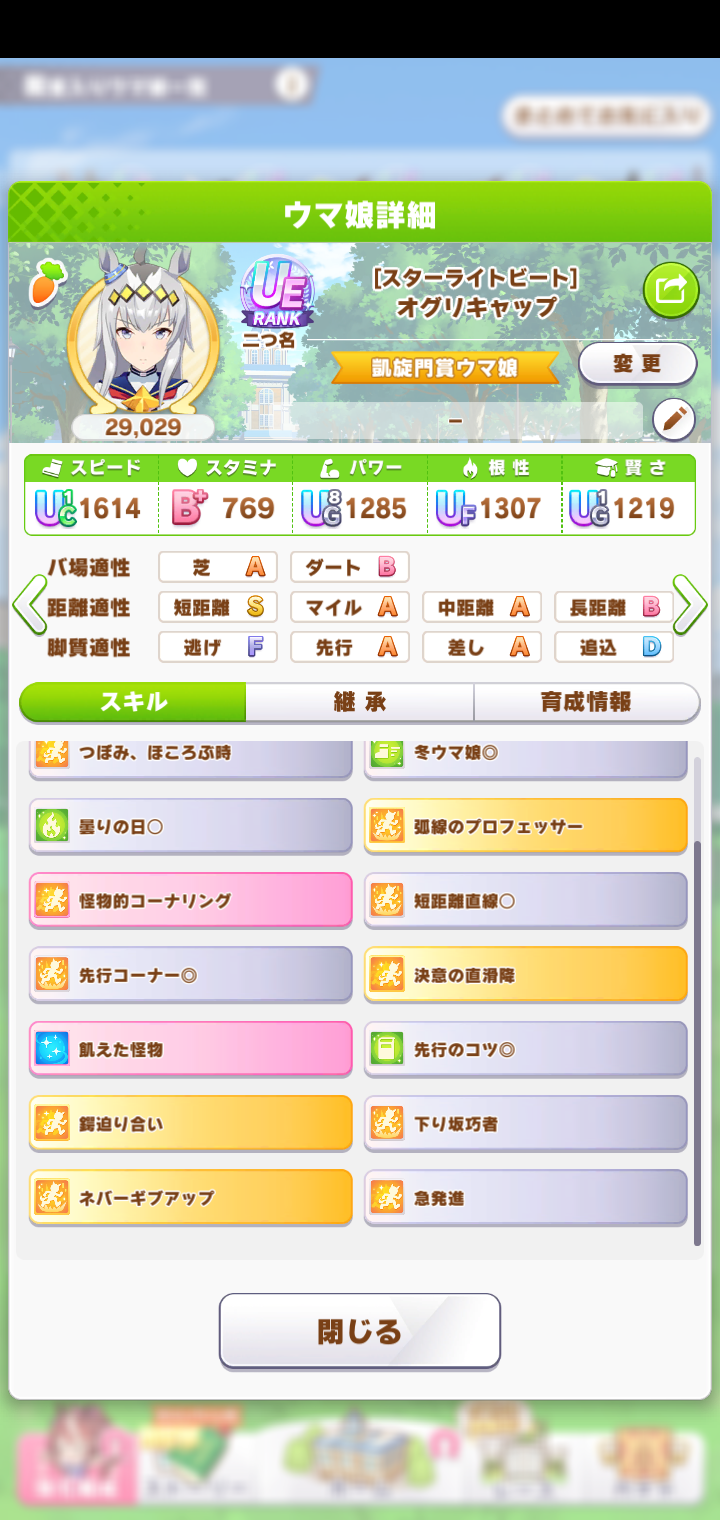
Task: Show the 鍔迫り合い skill info
Action: (x=190, y=1123)
